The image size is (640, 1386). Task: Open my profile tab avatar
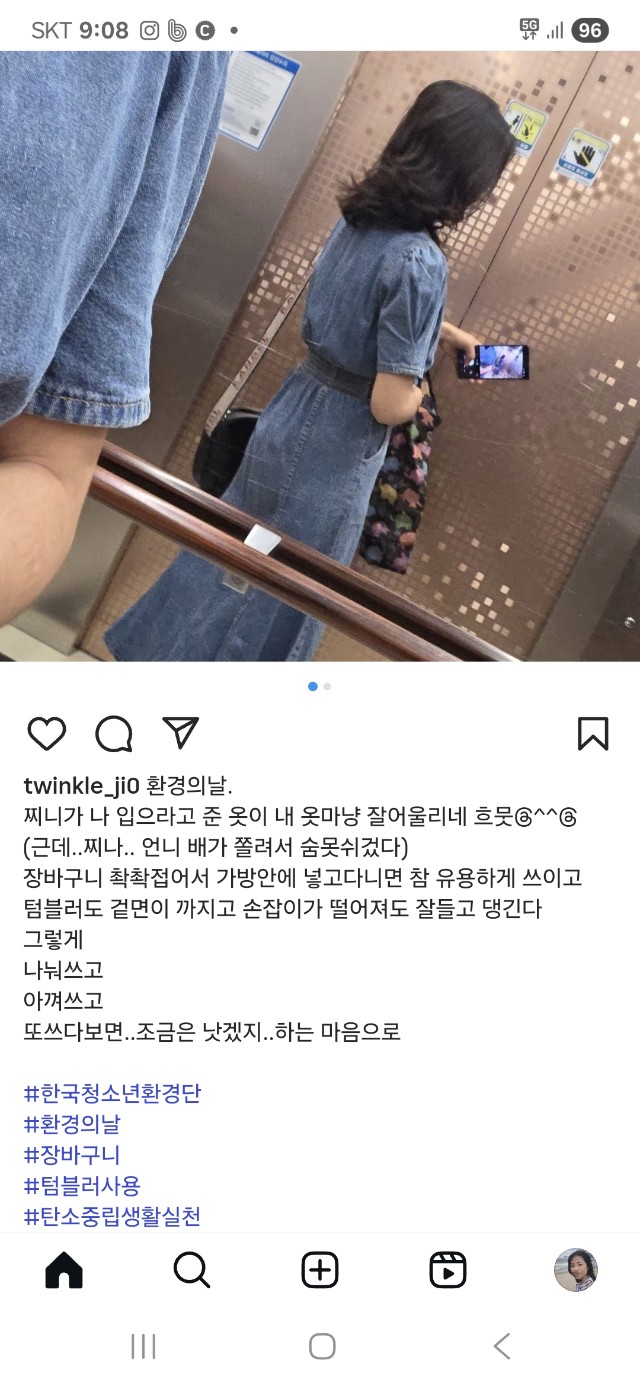[576, 1270]
